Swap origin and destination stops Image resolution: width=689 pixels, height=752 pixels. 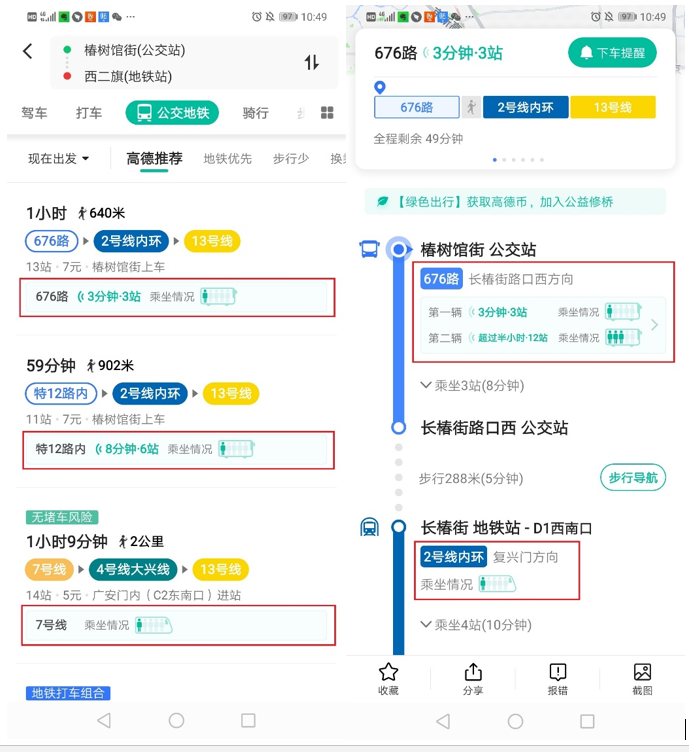point(311,62)
